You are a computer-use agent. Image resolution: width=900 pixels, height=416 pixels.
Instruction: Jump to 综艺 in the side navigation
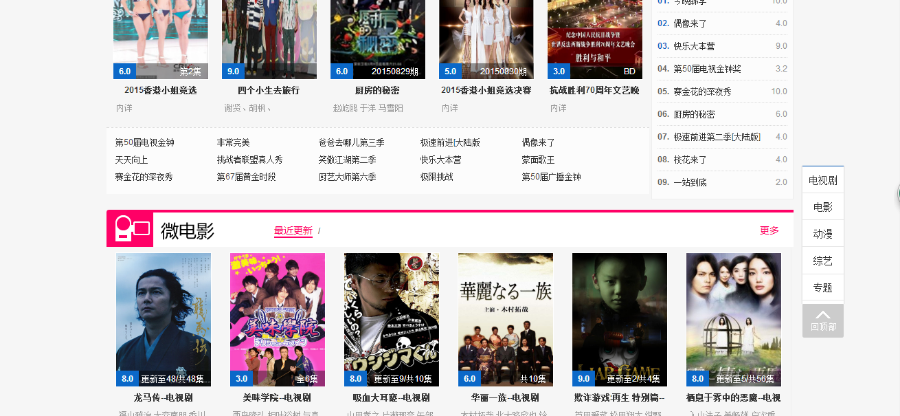coord(822,261)
